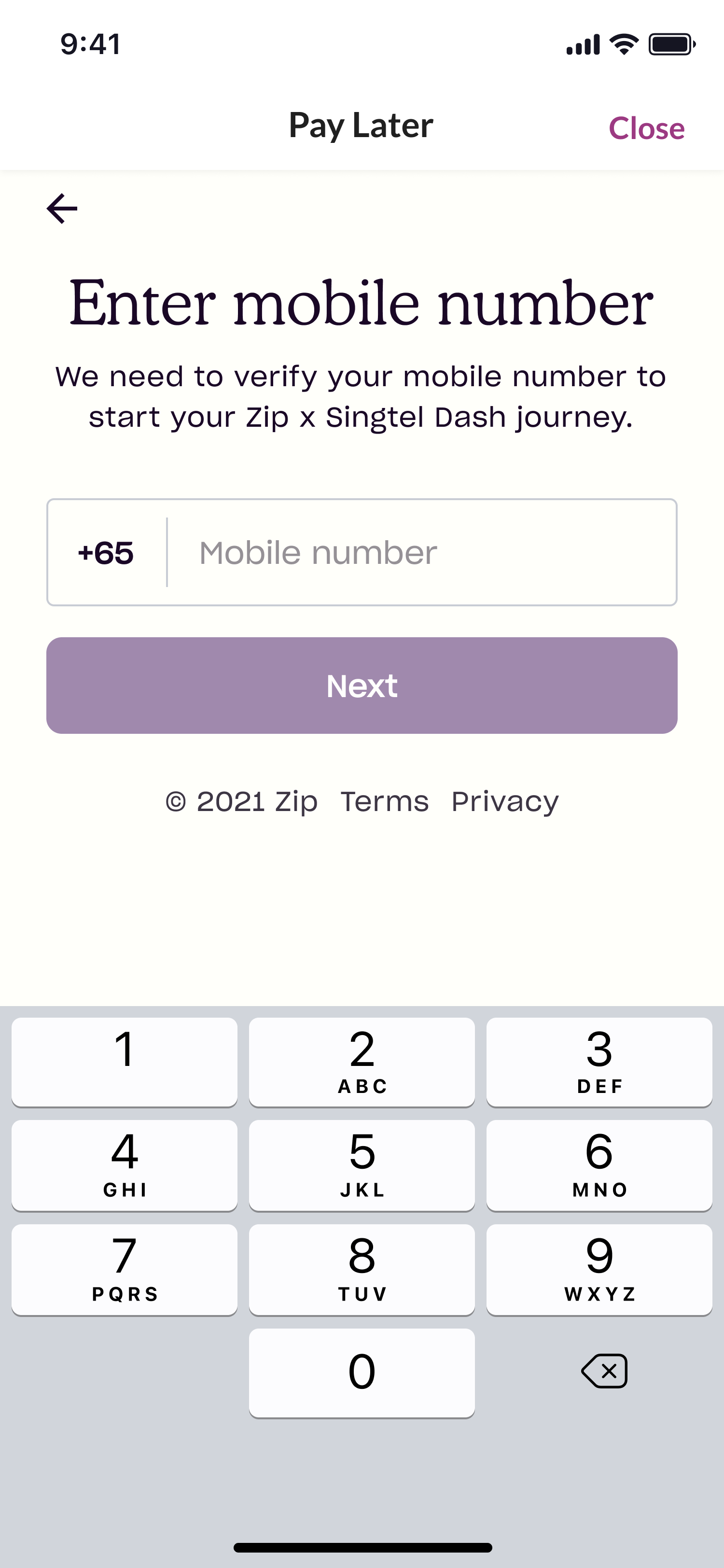Viewport: 724px width, 1568px height.
Task: Open the Privacy link
Action: (505, 802)
